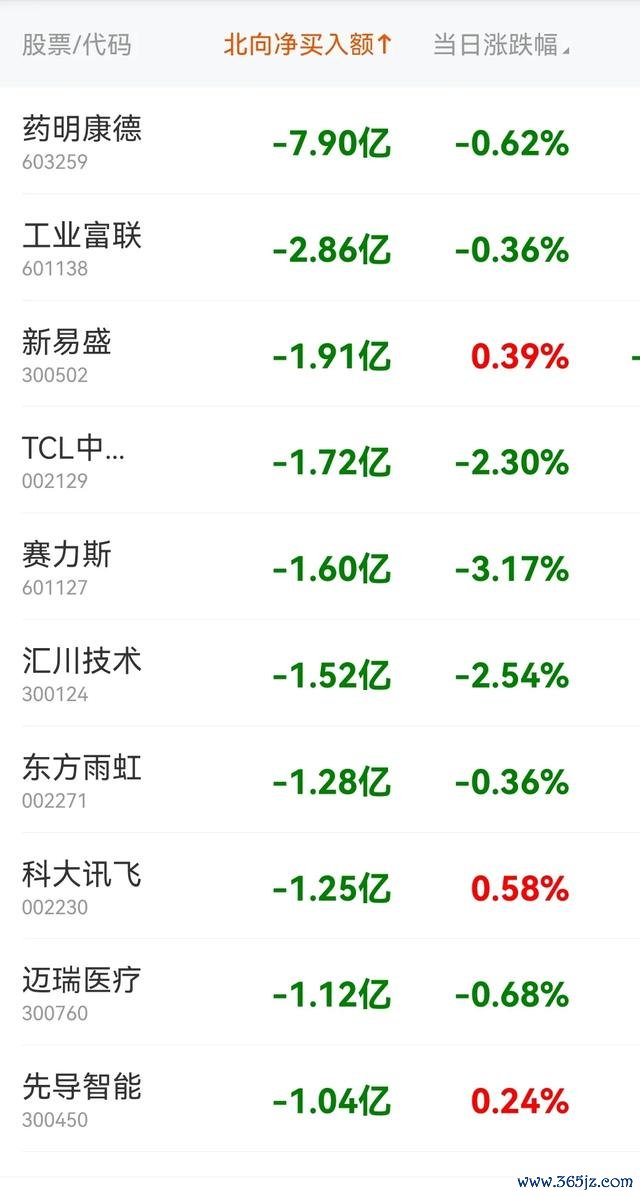Open the 东方雨虹 stock row
Viewport: 640px width, 1197px height.
coord(320,779)
